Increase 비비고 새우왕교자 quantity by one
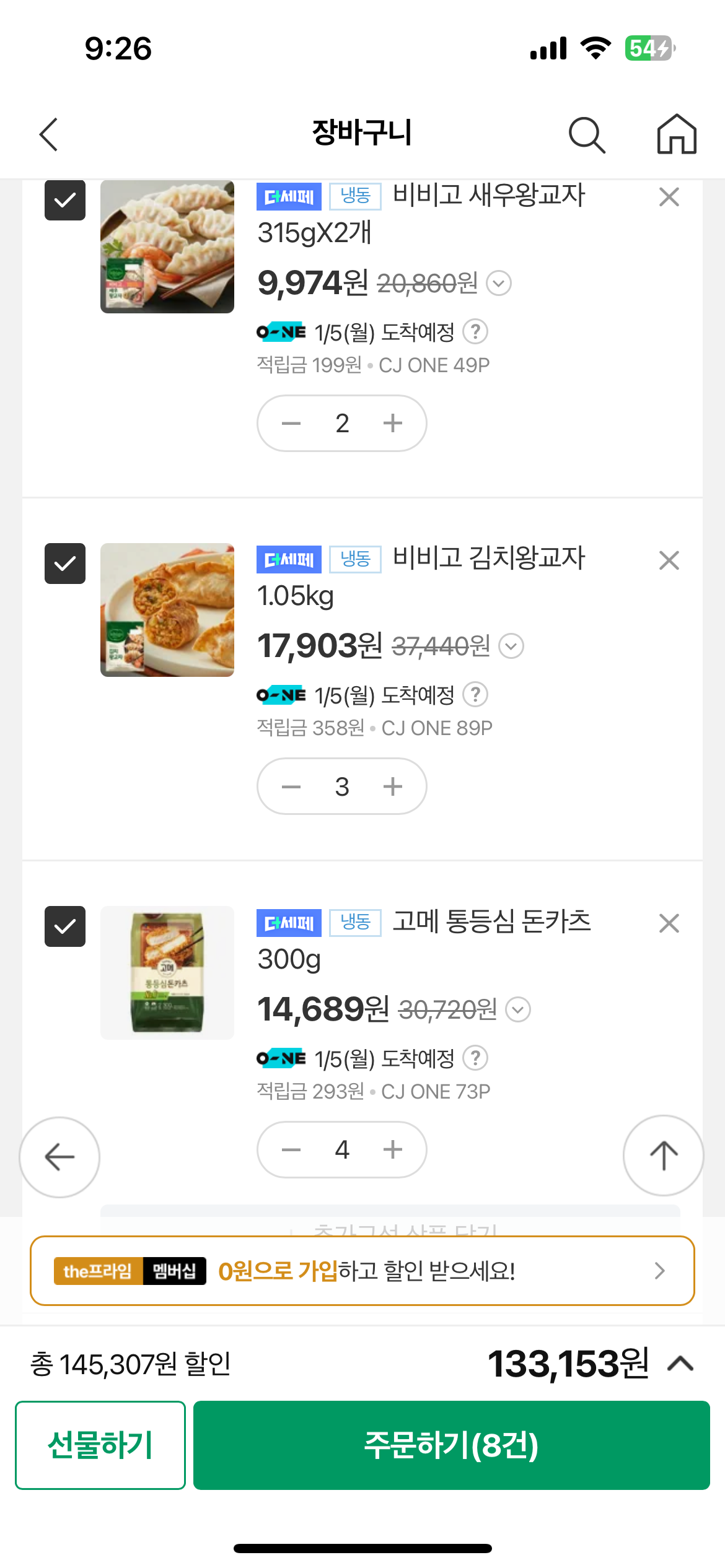 [393, 424]
